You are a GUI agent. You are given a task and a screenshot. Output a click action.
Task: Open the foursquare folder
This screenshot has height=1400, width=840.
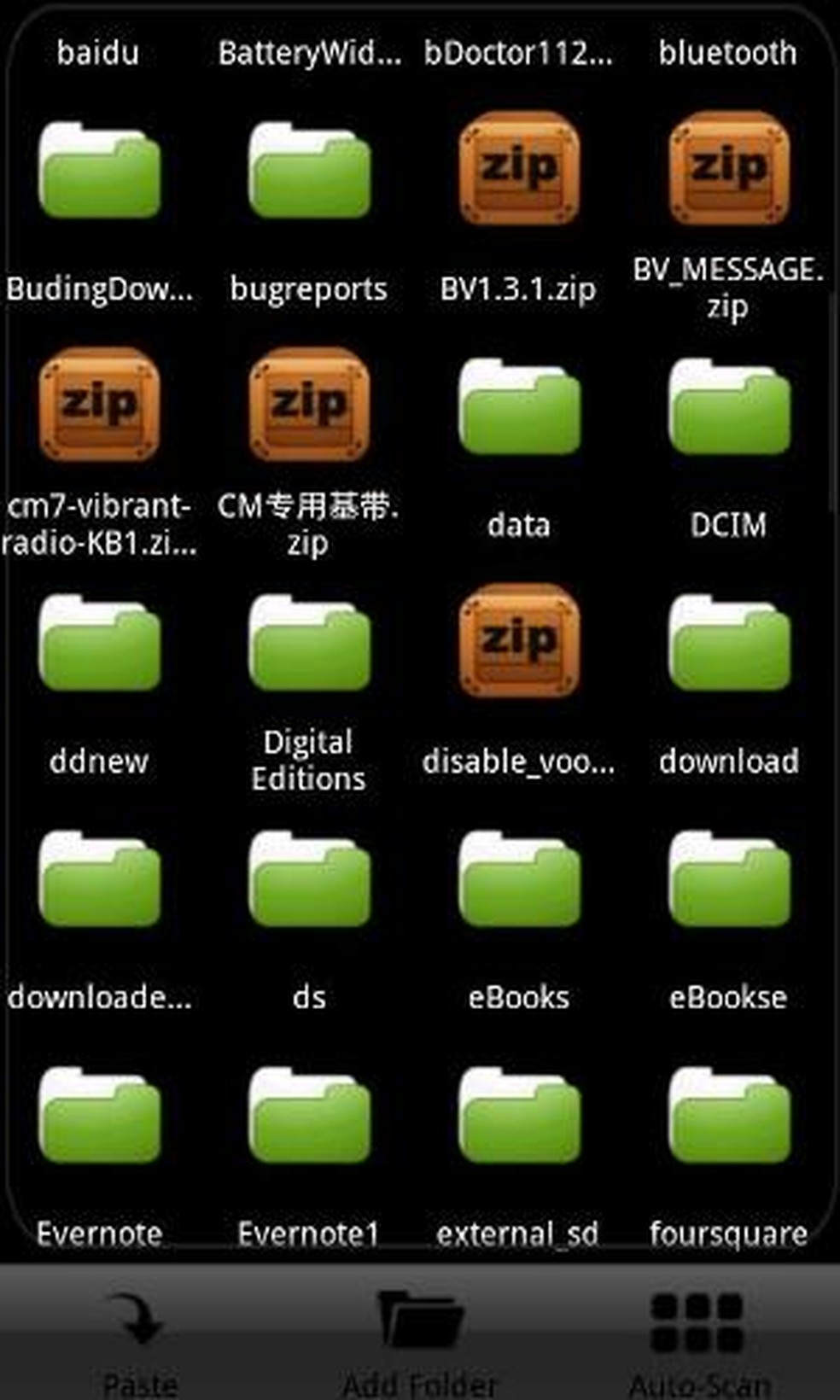coord(730,1114)
